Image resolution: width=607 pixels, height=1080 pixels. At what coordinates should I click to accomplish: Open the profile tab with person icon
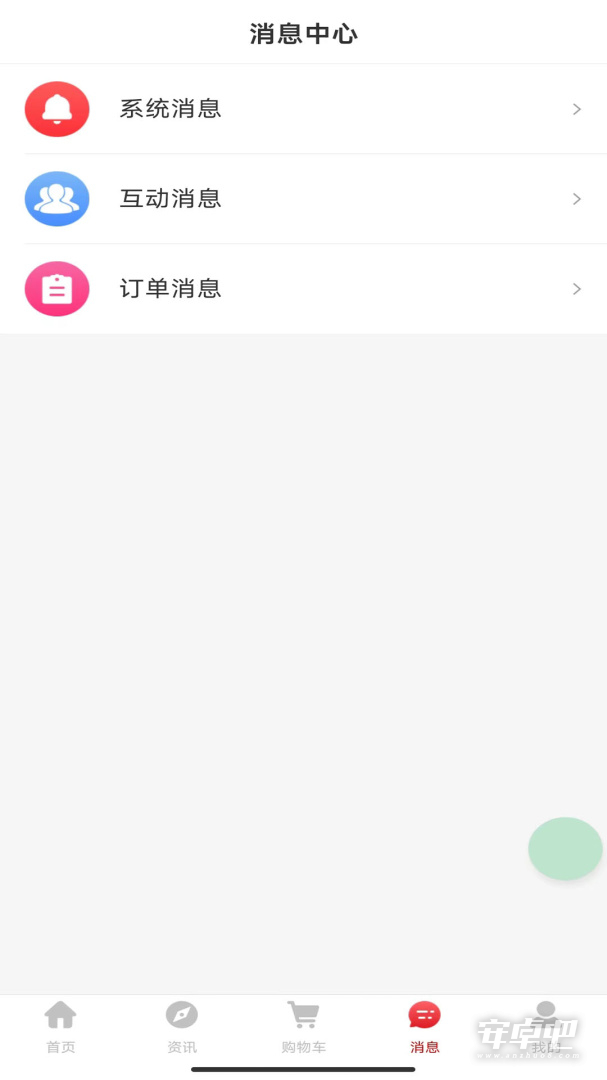click(x=546, y=1028)
